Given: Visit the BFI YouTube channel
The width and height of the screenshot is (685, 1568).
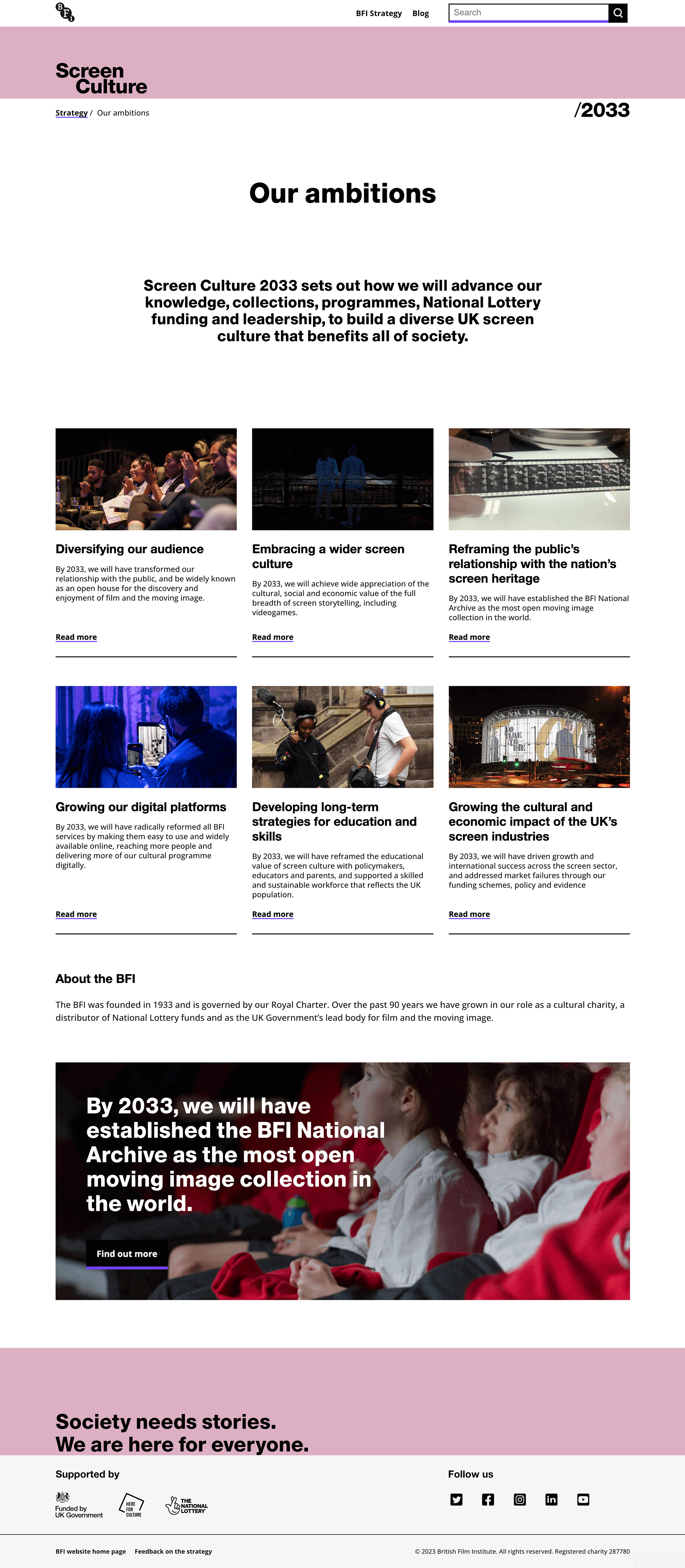Looking at the screenshot, I should (x=583, y=1499).
